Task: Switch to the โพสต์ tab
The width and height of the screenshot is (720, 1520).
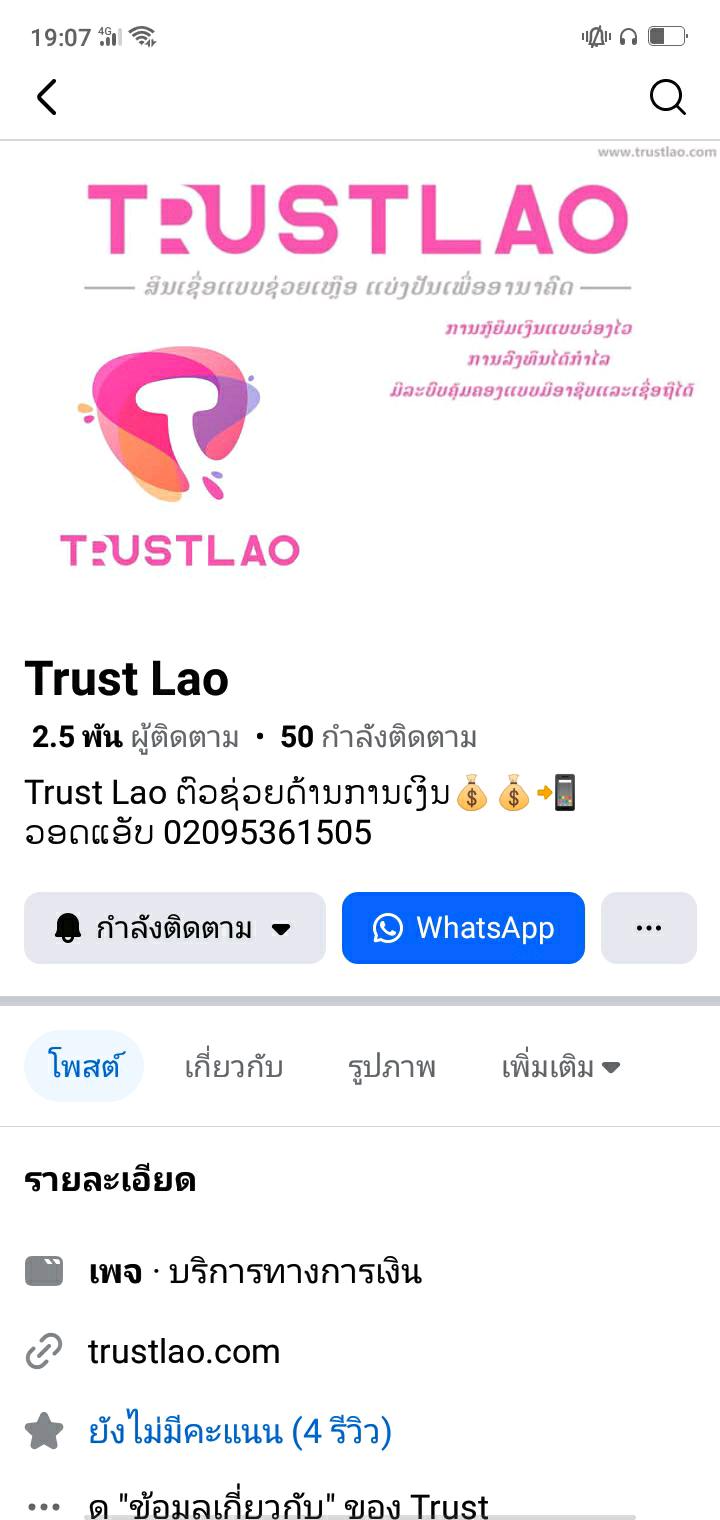Action: click(84, 1066)
